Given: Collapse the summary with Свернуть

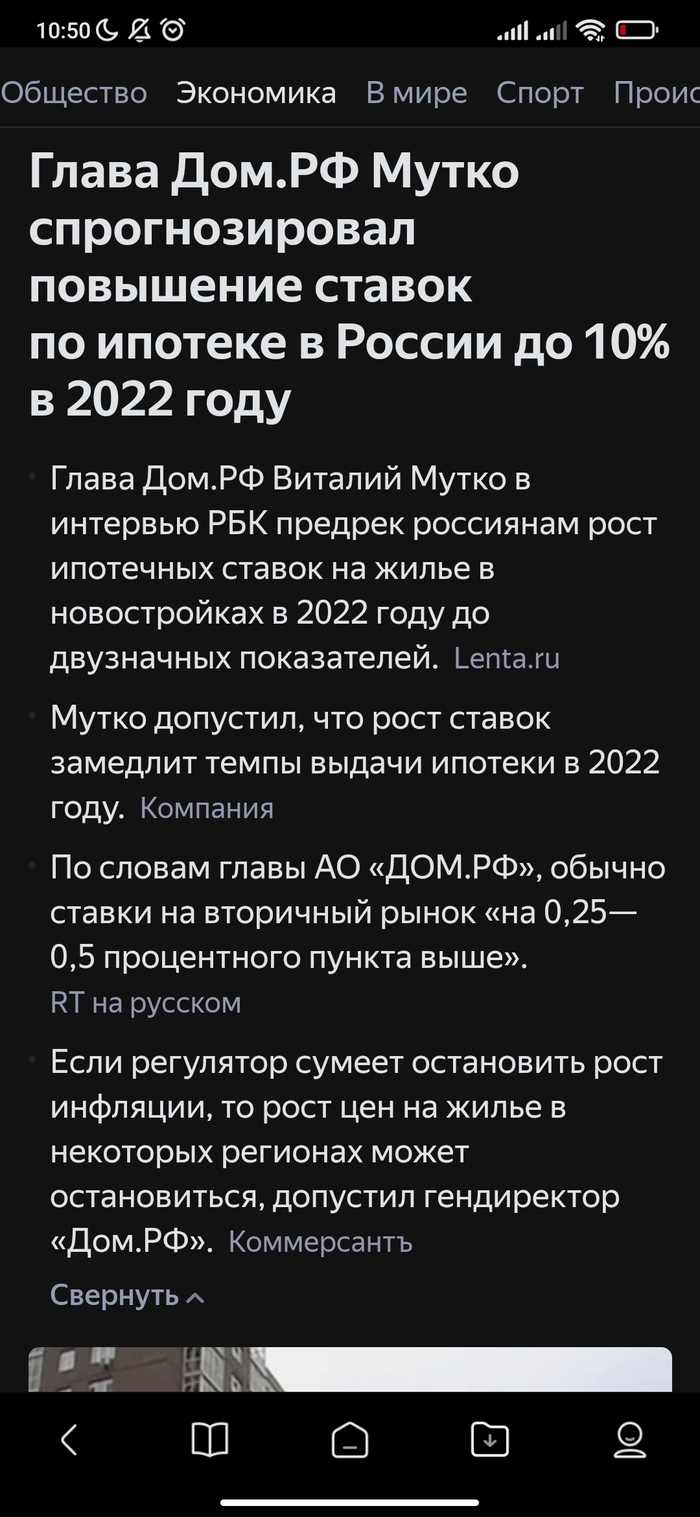Looking at the screenshot, I should [x=128, y=1296].
